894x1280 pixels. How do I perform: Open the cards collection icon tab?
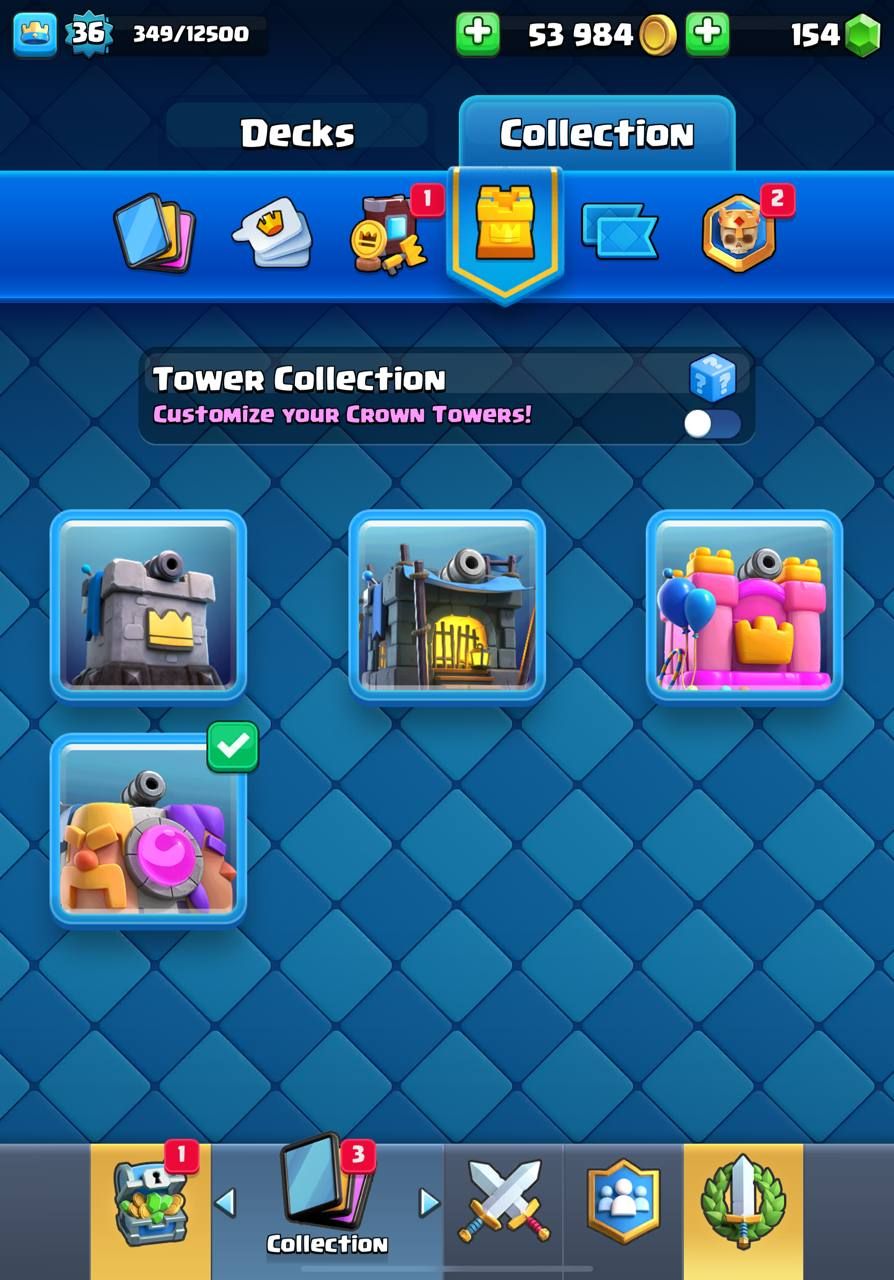(154, 233)
